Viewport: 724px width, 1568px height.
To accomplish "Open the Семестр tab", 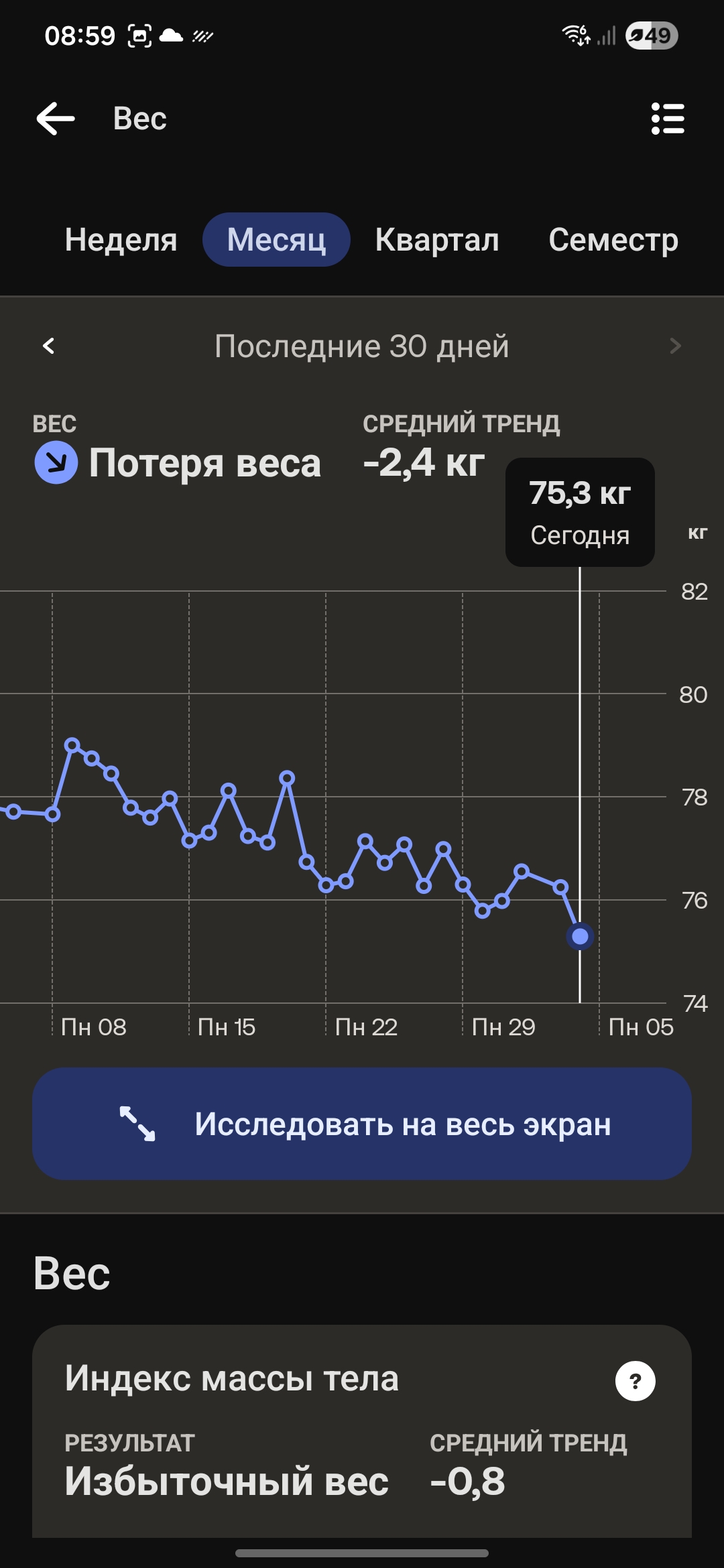I will [x=613, y=240].
